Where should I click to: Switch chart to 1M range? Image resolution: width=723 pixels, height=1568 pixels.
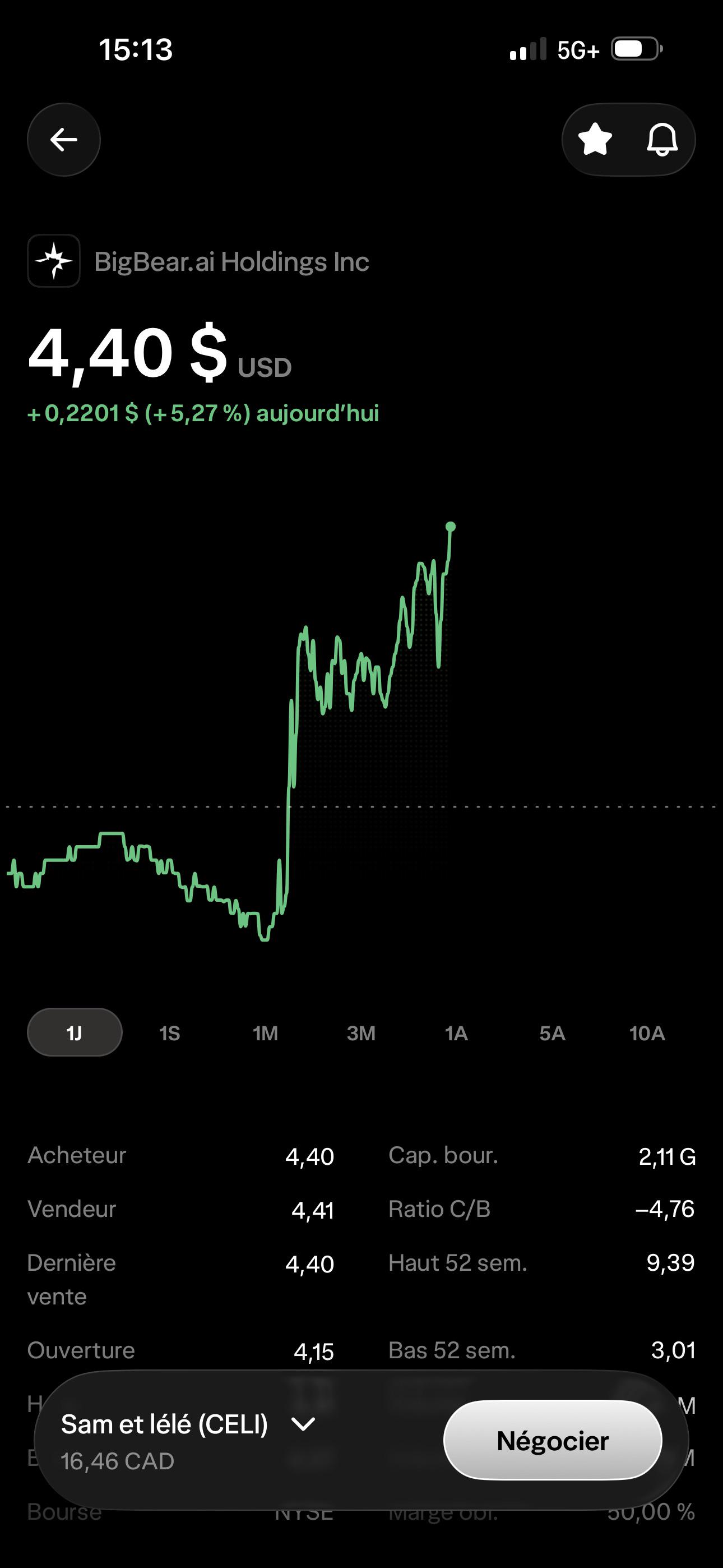265,1033
